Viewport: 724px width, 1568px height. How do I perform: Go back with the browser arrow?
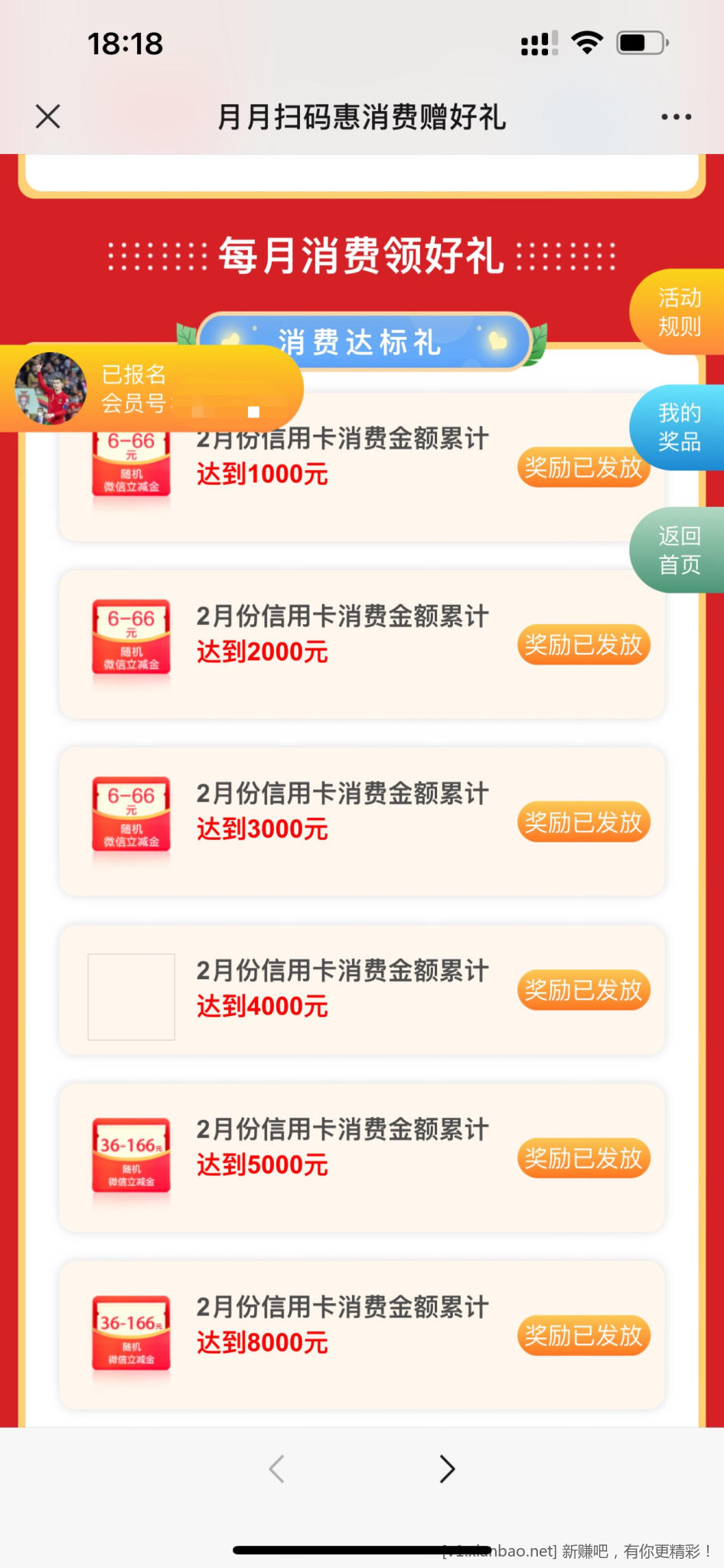(277, 1468)
